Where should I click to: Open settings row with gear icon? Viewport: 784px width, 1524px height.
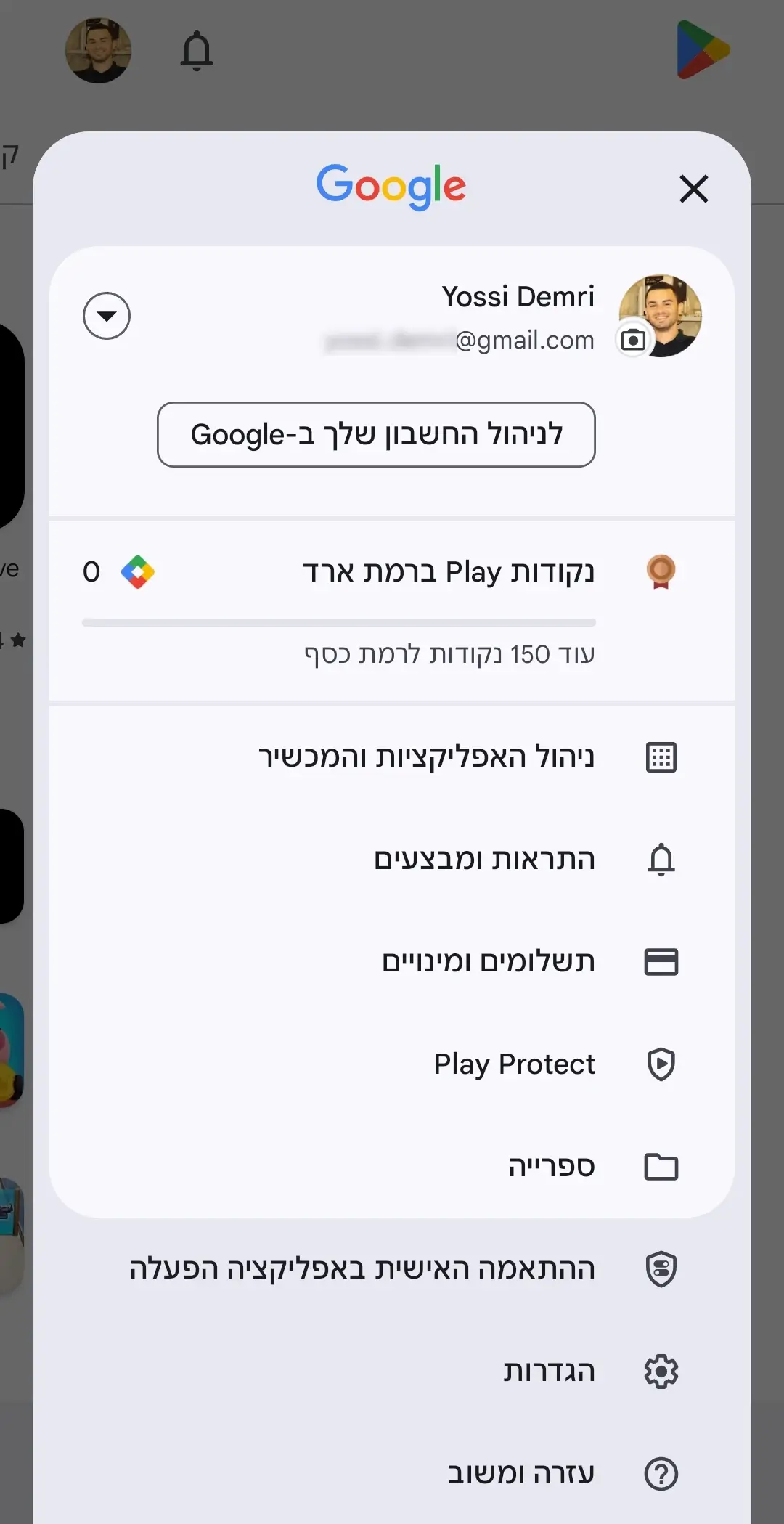click(392, 1372)
